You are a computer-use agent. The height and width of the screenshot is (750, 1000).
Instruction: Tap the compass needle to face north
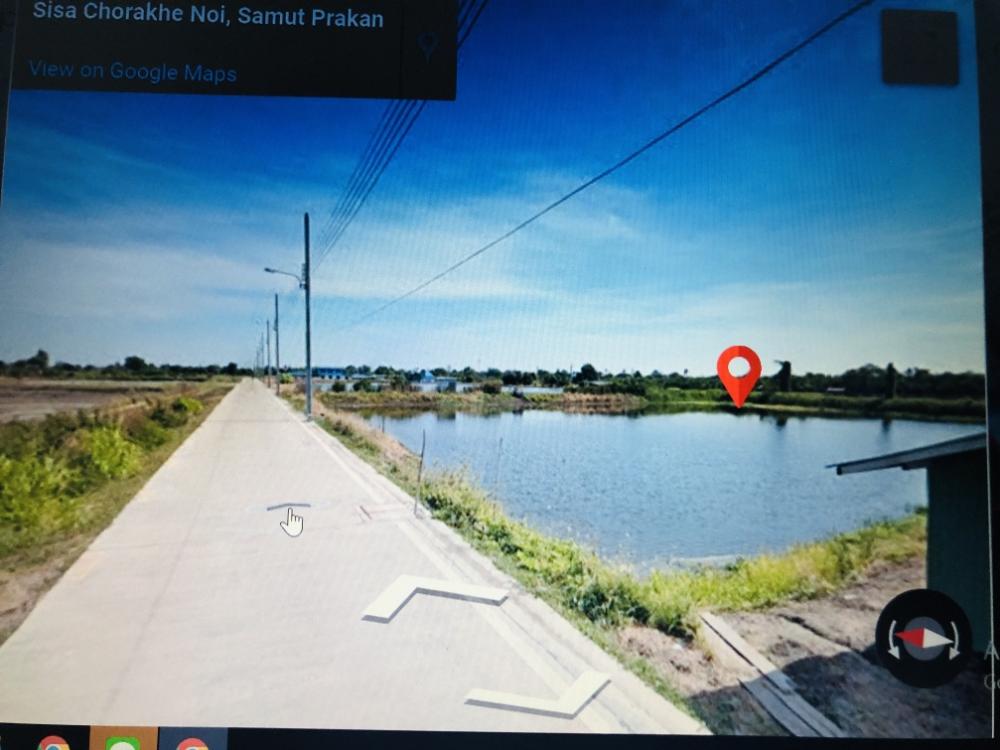(x=924, y=638)
